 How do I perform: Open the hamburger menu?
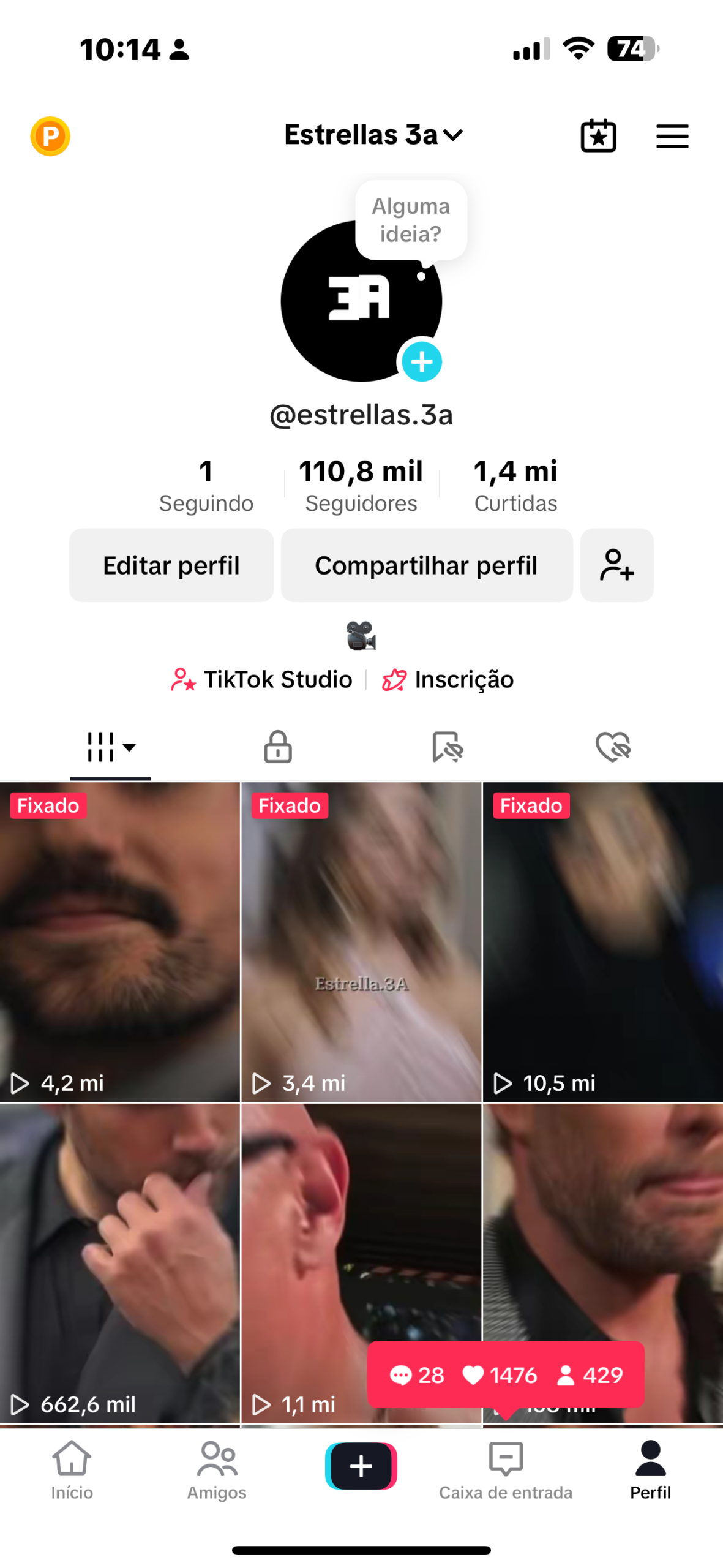pyautogui.click(x=672, y=136)
